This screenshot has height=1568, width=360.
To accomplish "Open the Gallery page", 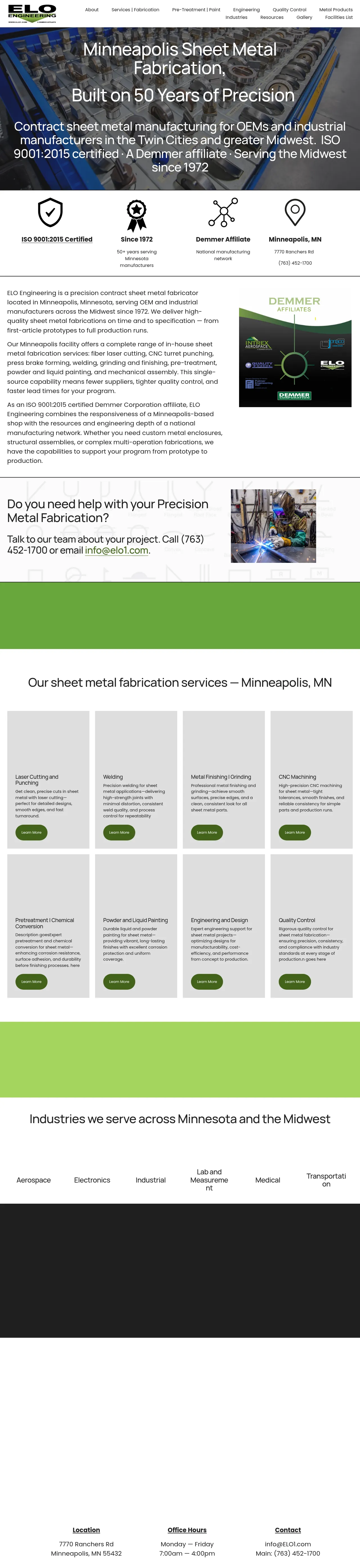I will 304,18.
